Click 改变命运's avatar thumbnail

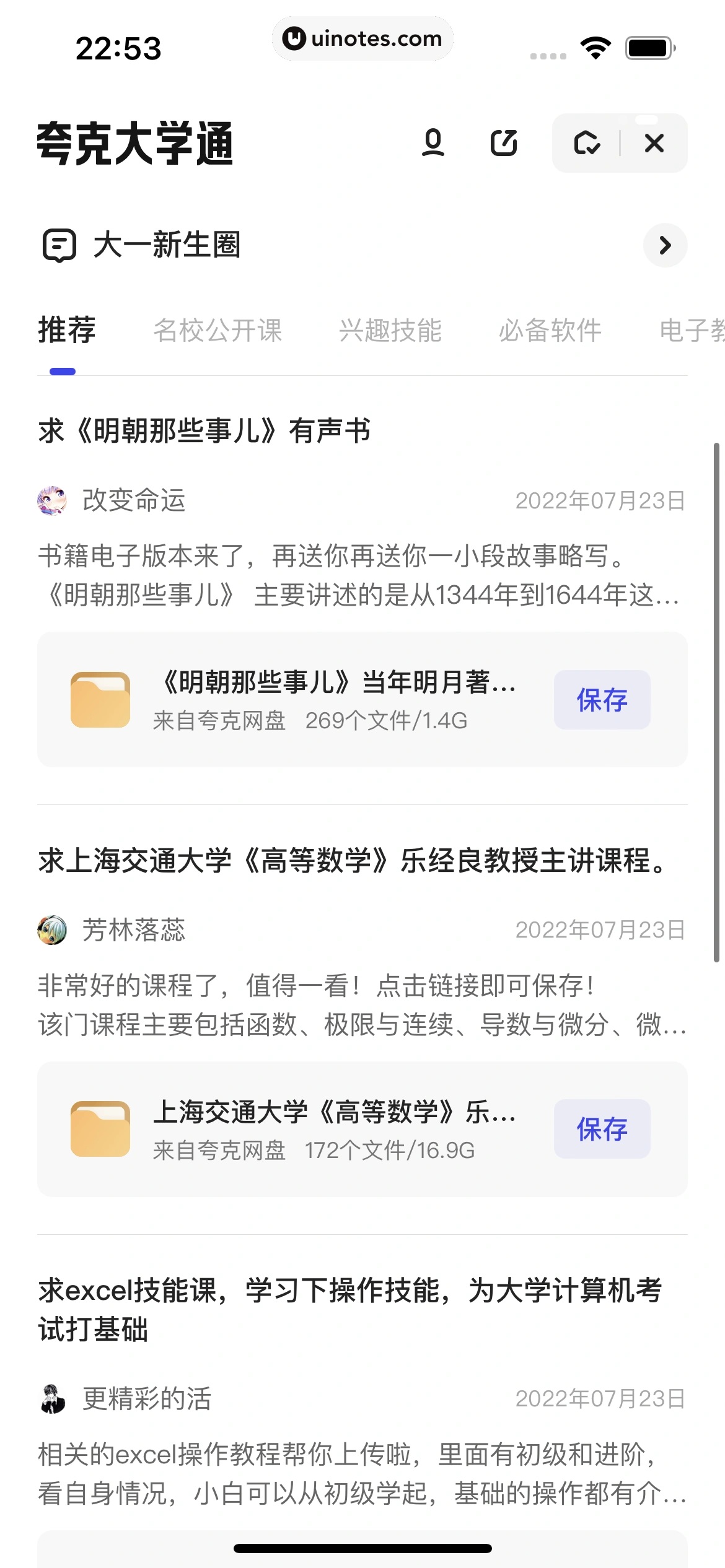[x=53, y=502]
